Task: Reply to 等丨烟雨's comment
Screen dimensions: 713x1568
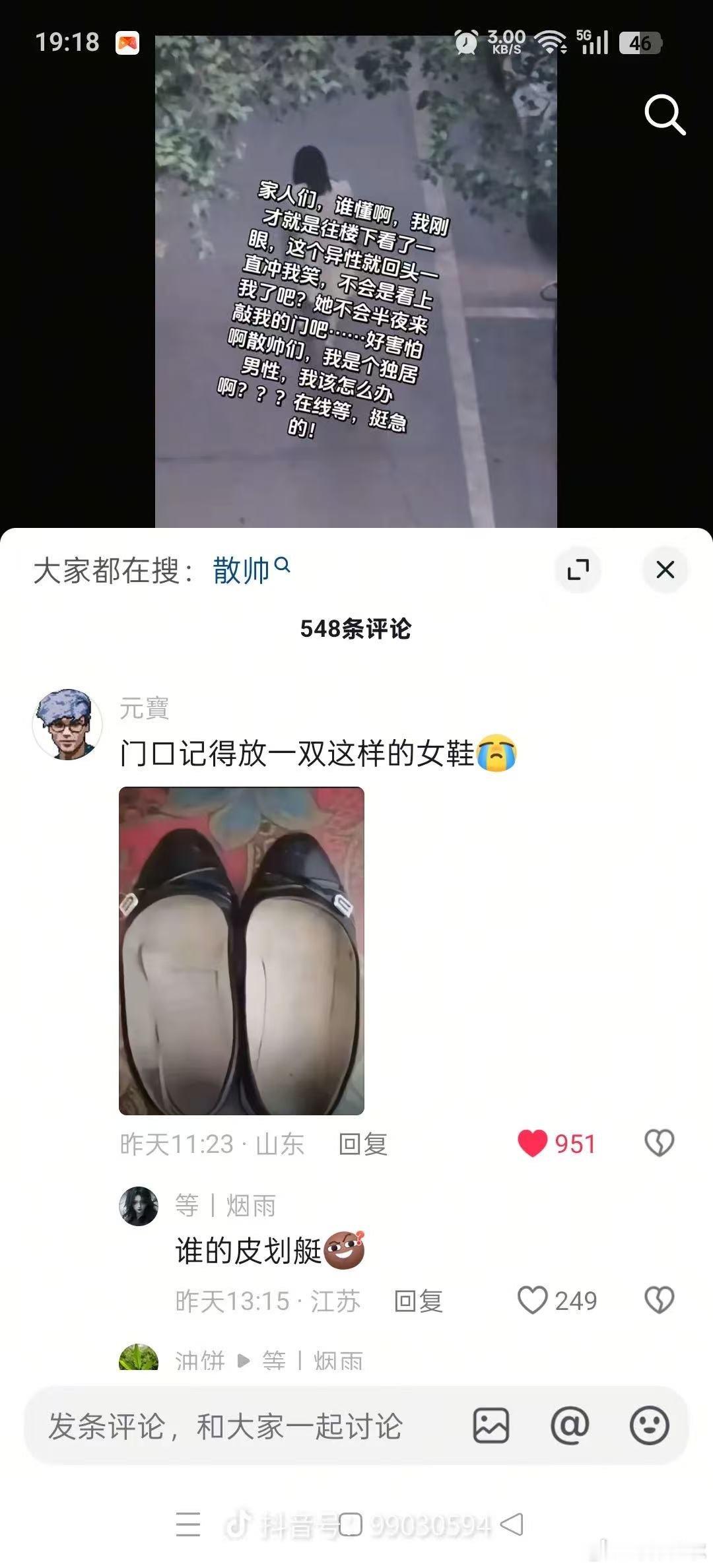Action: pyautogui.click(x=419, y=1301)
